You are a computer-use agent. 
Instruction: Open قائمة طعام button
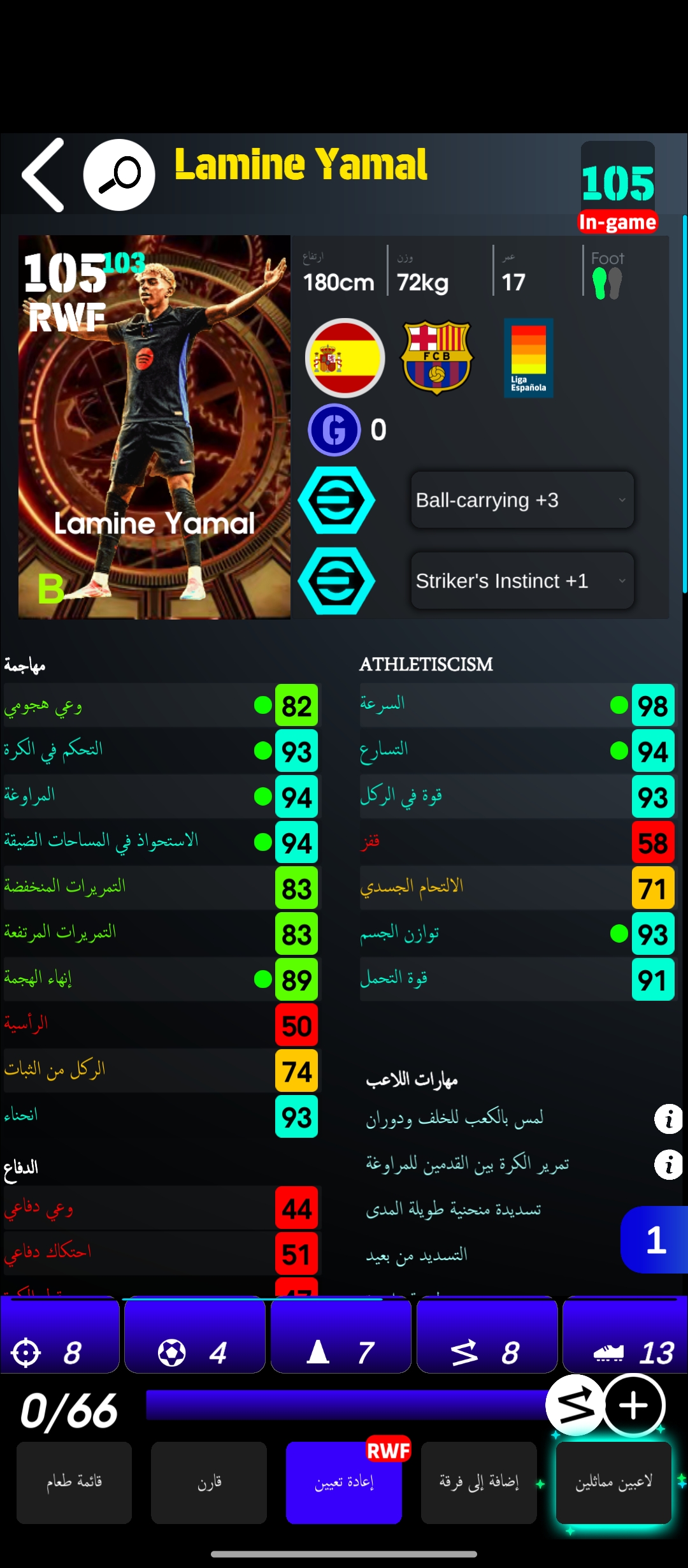click(74, 1482)
